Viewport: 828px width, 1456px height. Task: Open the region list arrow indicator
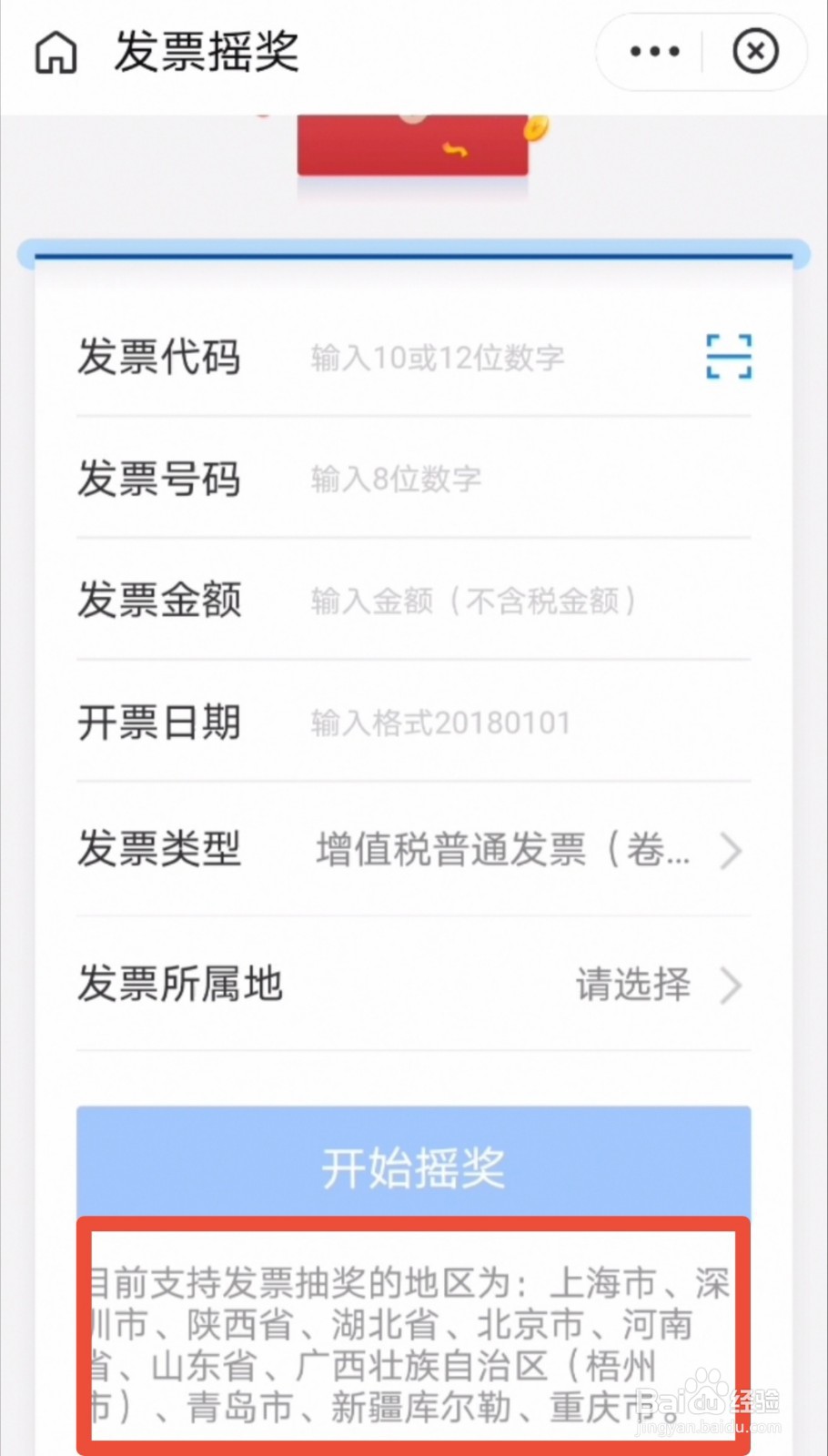tap(732, 985)
